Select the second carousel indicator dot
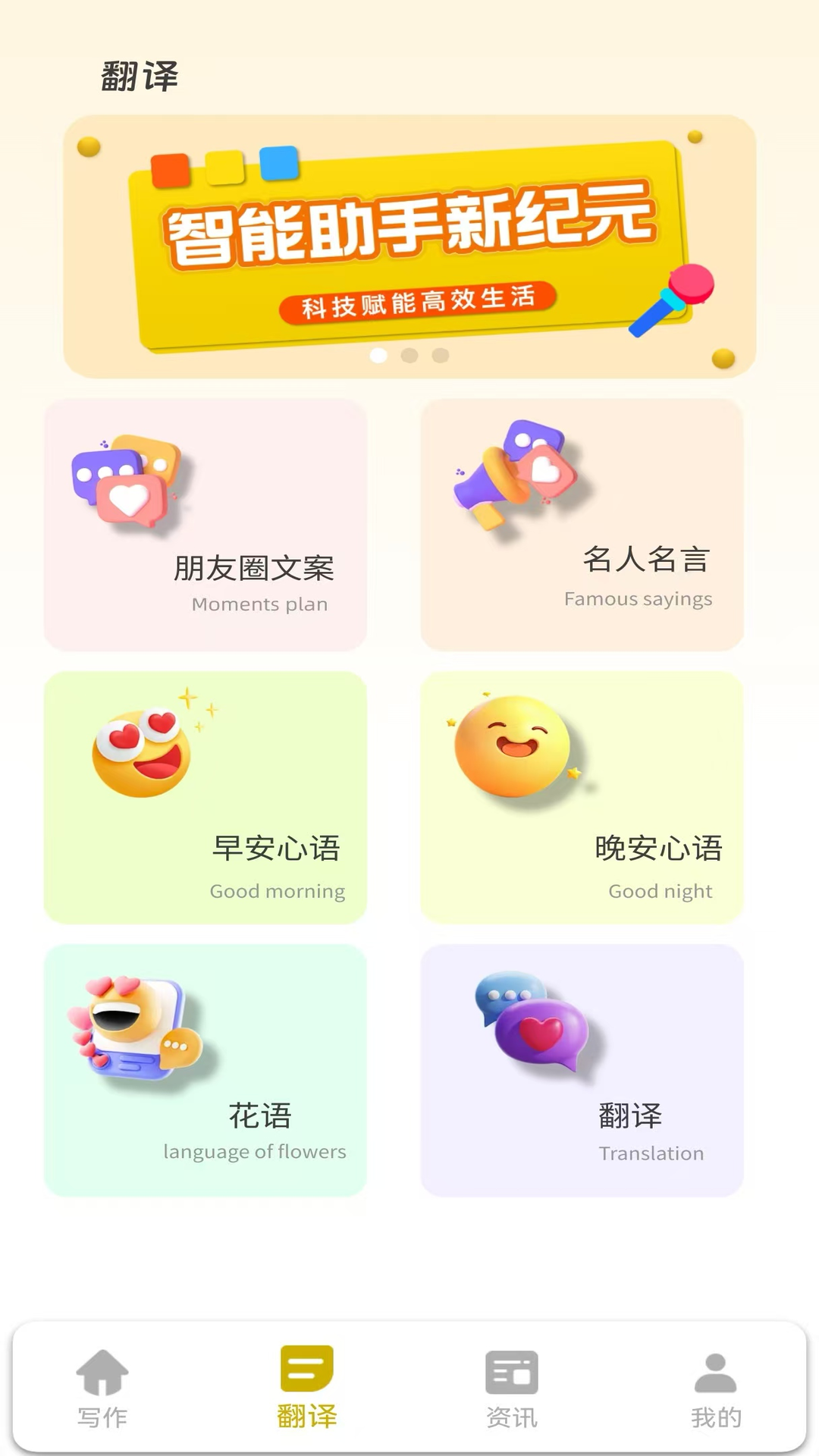 pos(409,355)
